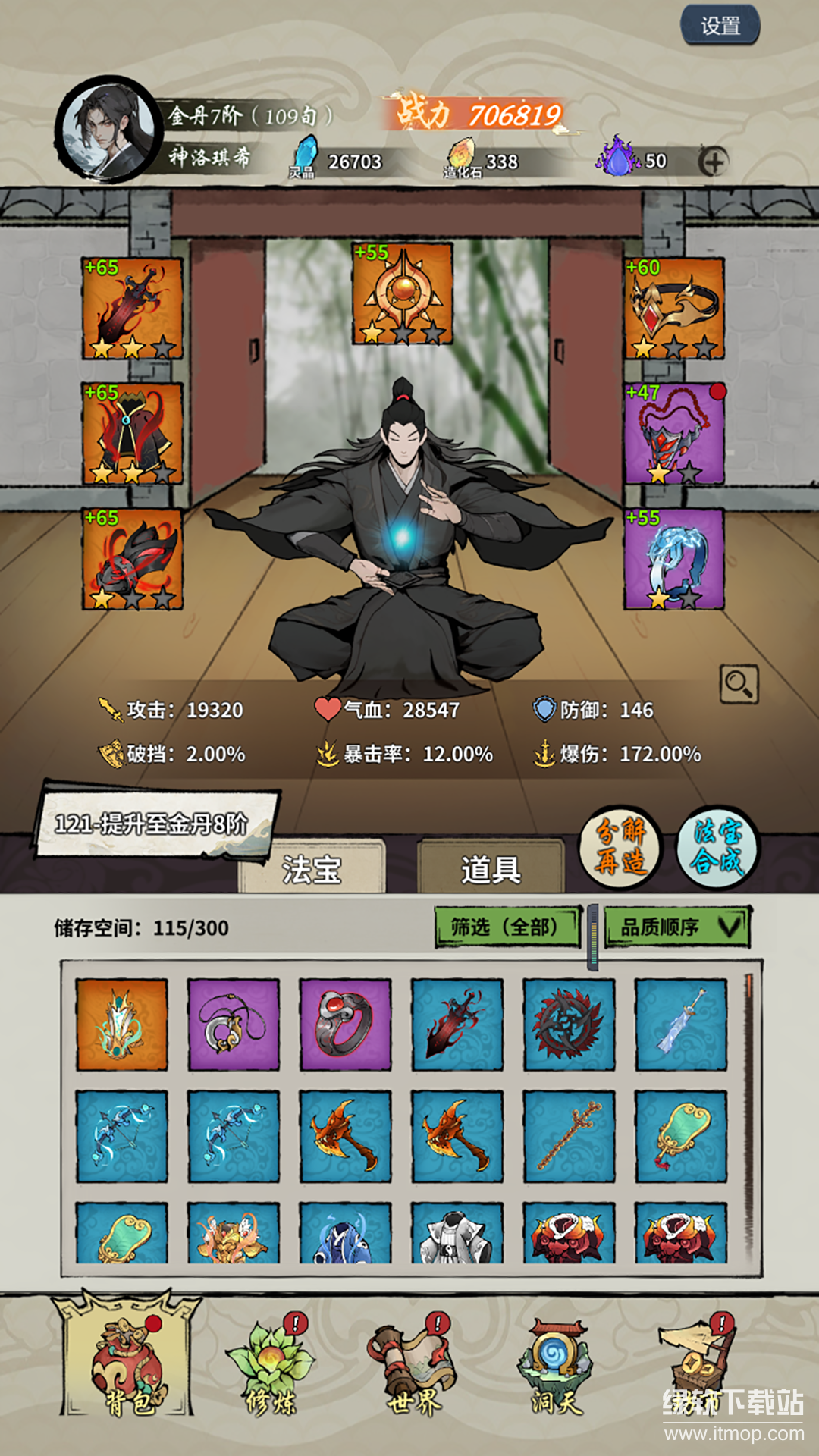
Task: Select the purple ring with red gem
Action: pos(346,1025)
